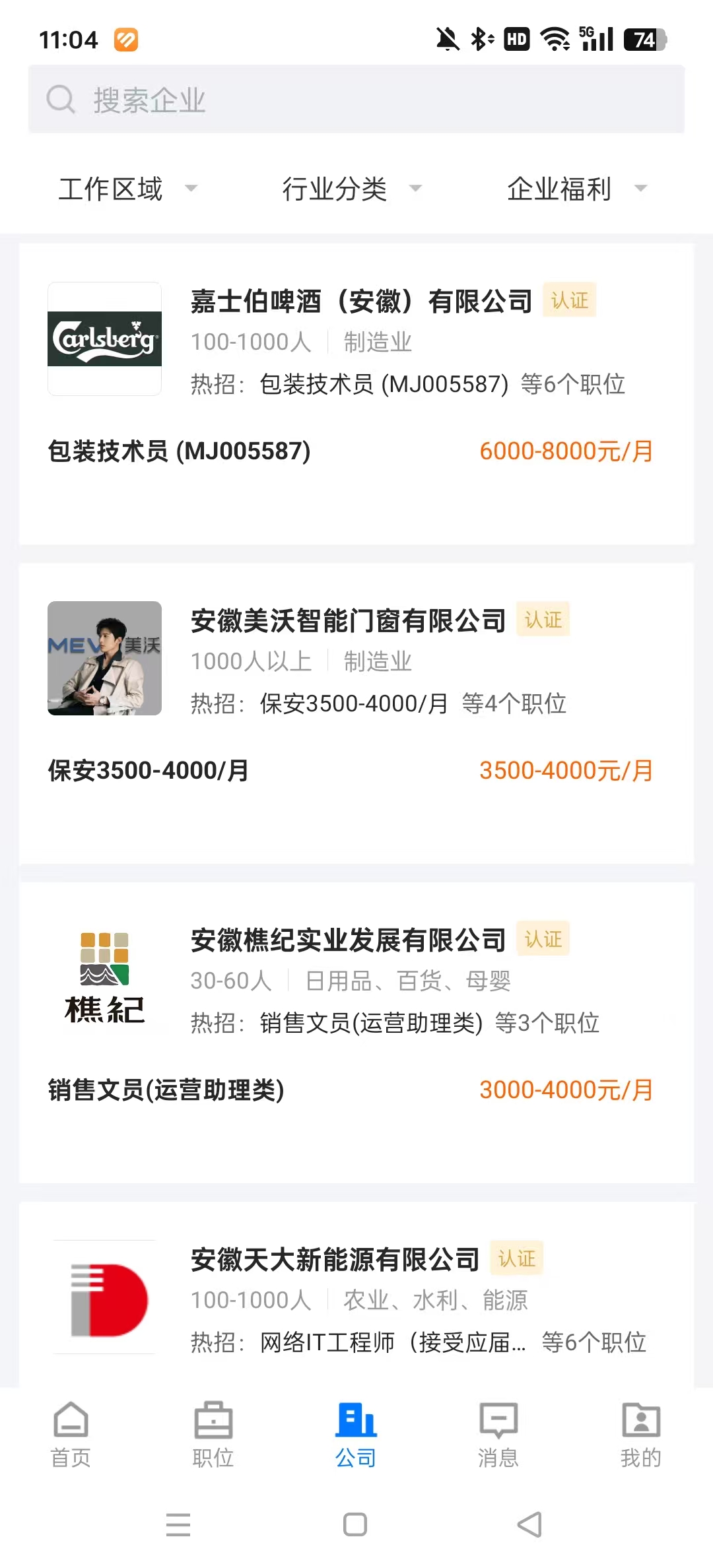View the 销售文员(运营助理类) position

(166, 1090)
